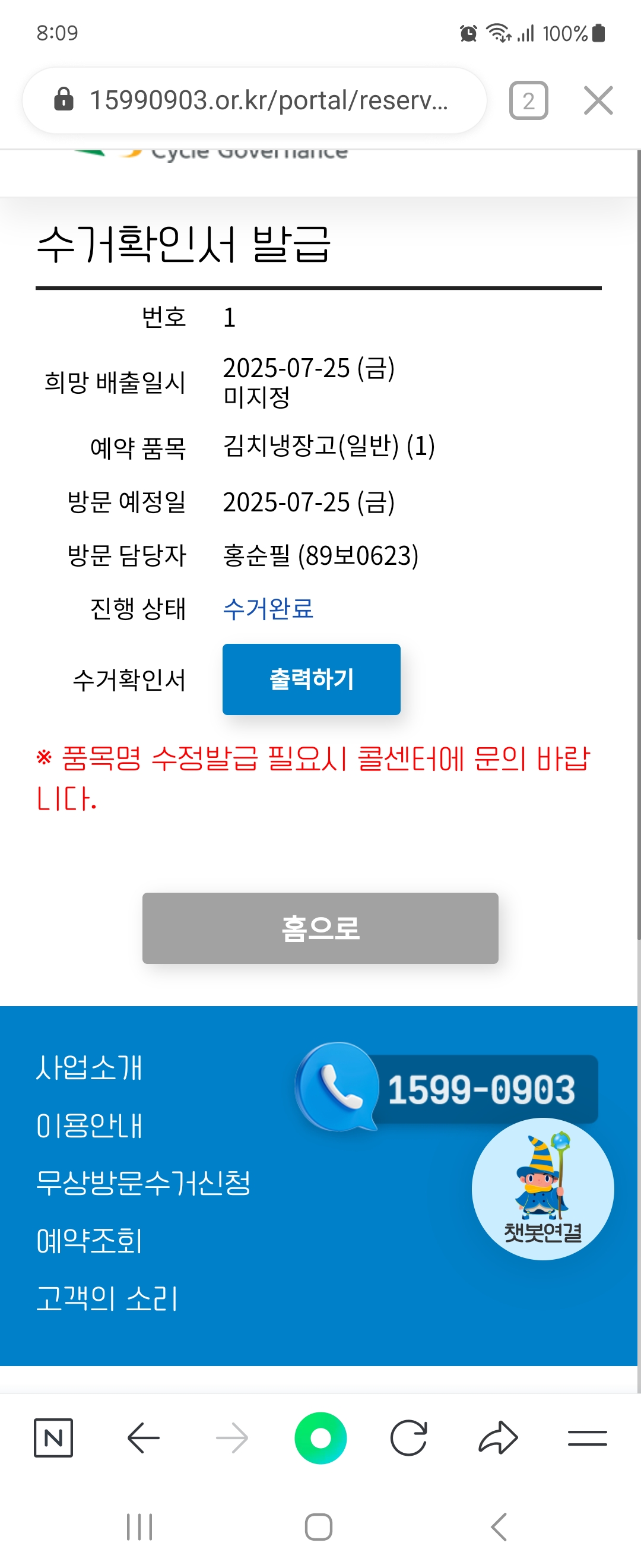Go back home with the 홈으로 button
The height and width of the screenshot is (1568, 641).
pos(320,928)
